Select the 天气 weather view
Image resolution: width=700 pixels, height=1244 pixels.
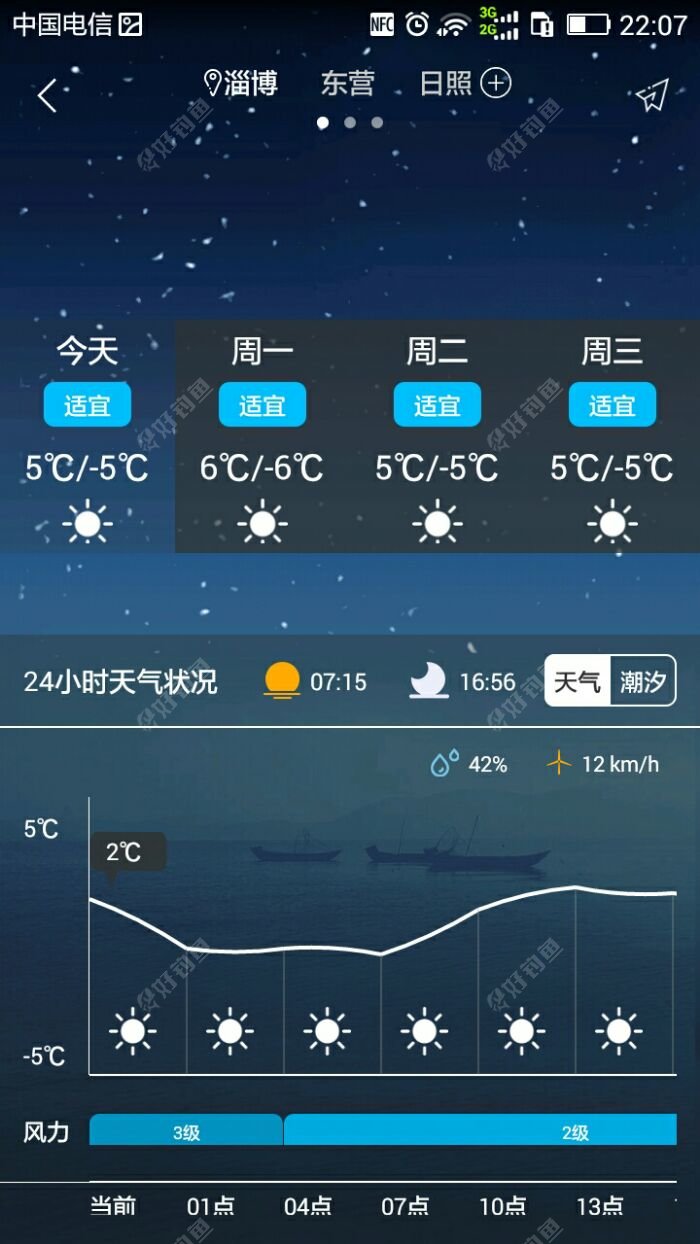click(x=578, y=682)
